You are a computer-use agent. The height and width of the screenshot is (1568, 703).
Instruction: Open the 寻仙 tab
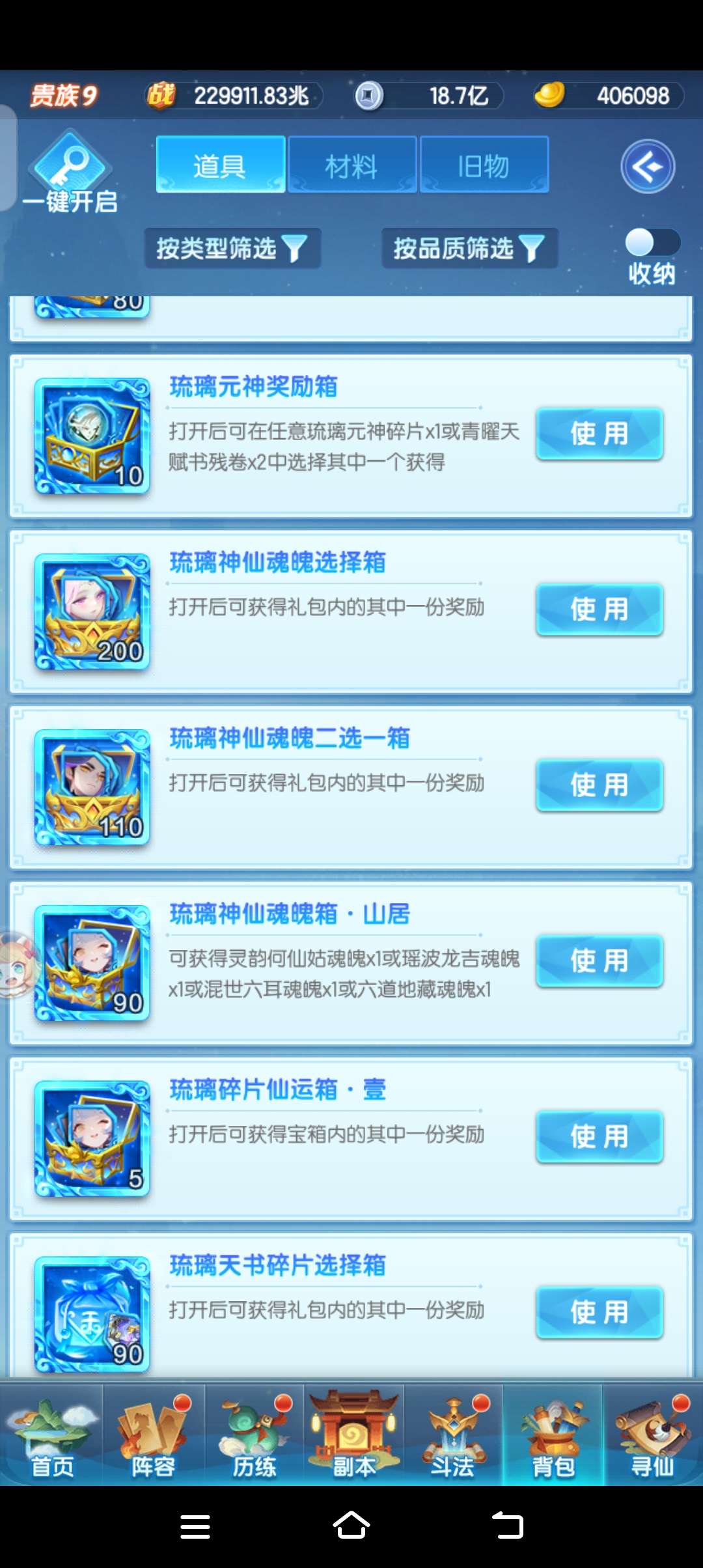coord(653,1436)
